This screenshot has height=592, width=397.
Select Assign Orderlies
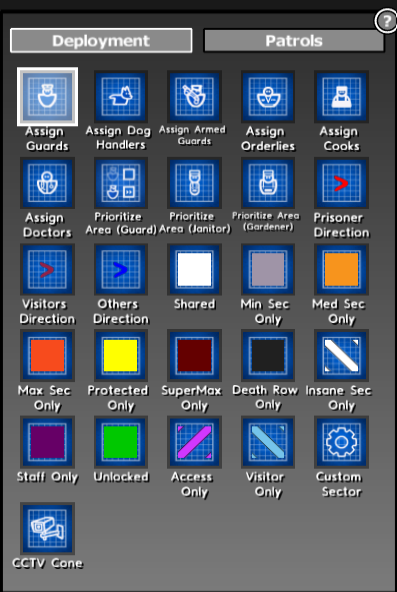(268, 97)
